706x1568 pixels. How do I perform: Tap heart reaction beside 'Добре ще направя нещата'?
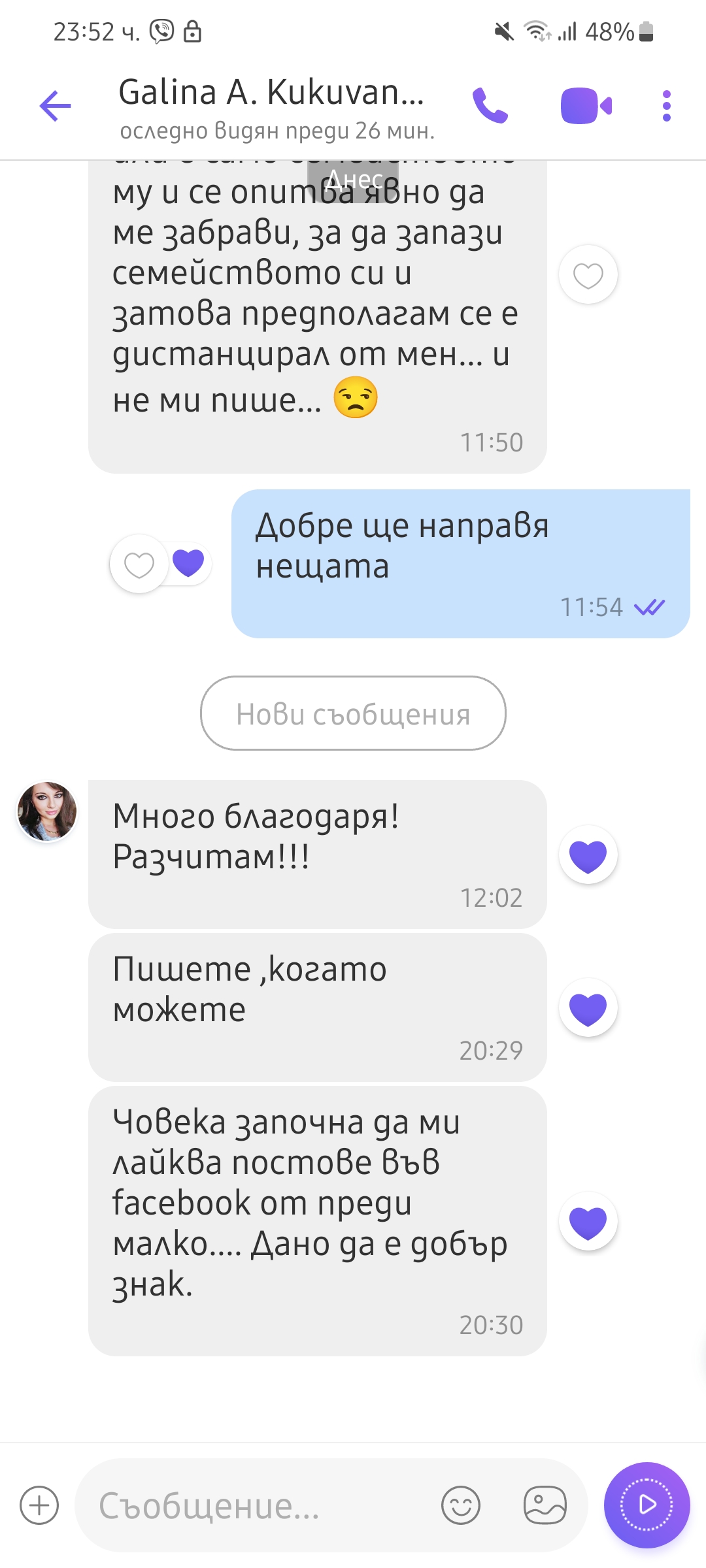pos(139,564)
